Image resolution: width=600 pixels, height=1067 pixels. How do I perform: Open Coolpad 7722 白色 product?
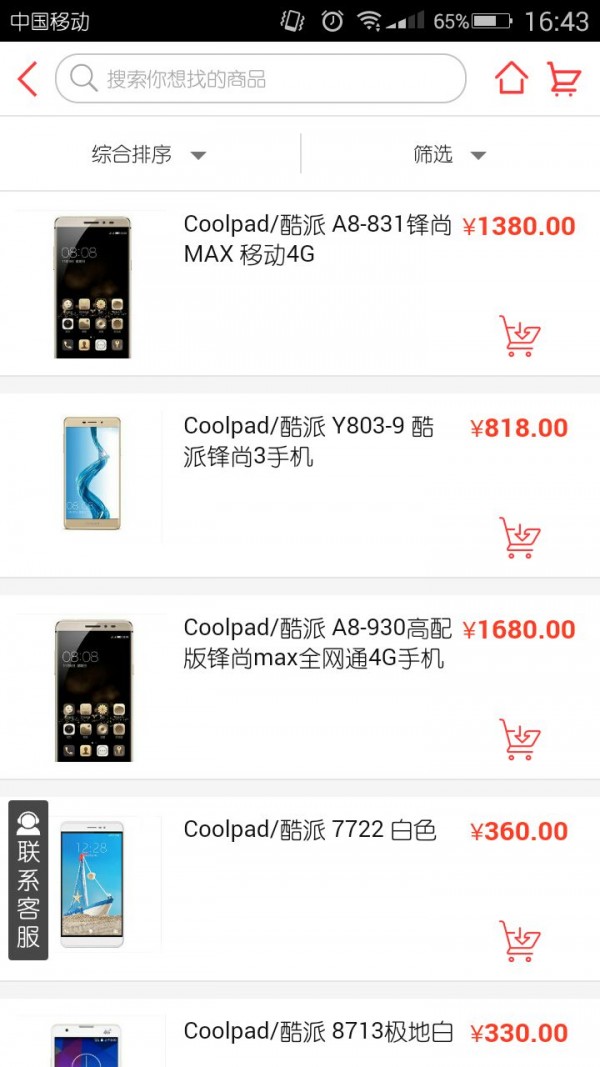tap(310, 830)
